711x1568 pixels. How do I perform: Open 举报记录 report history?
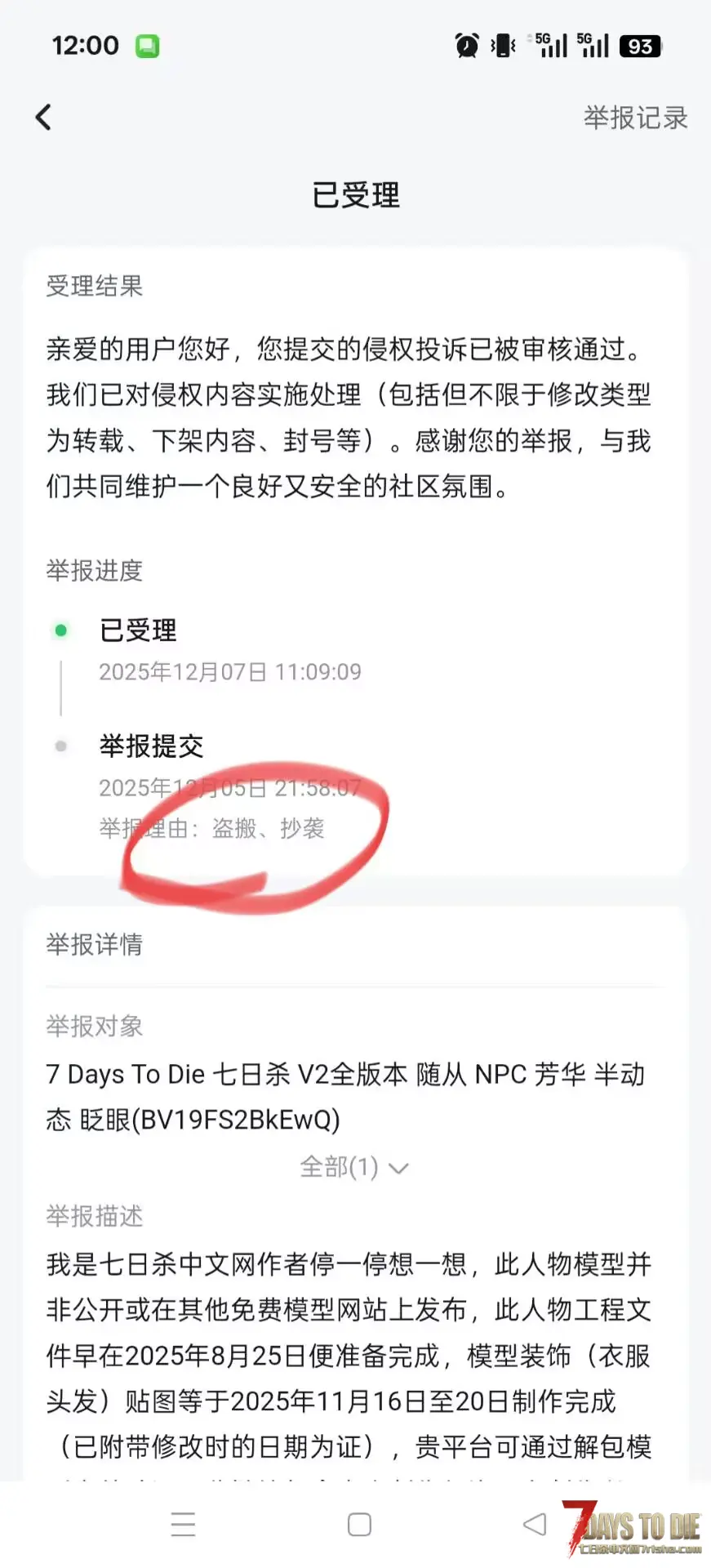coord(635,118)
